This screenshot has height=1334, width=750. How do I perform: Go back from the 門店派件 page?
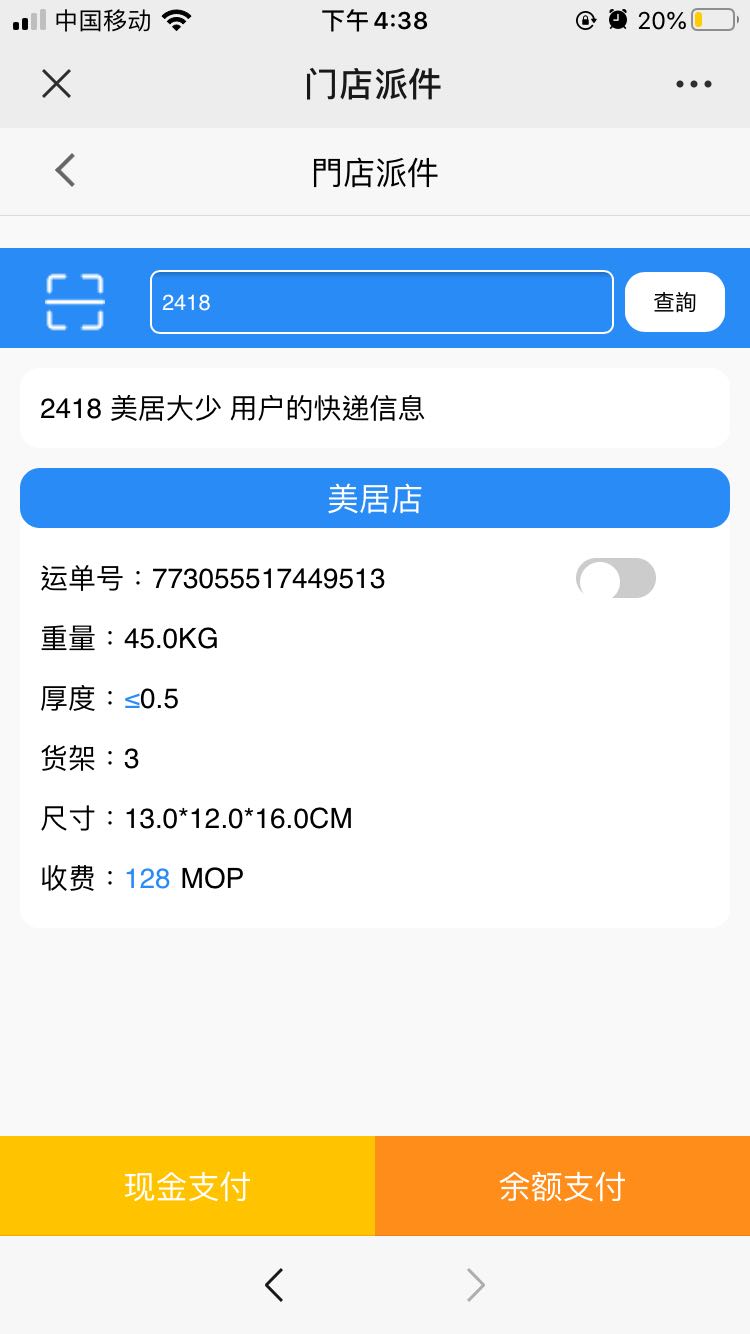(x=65, y=171)
